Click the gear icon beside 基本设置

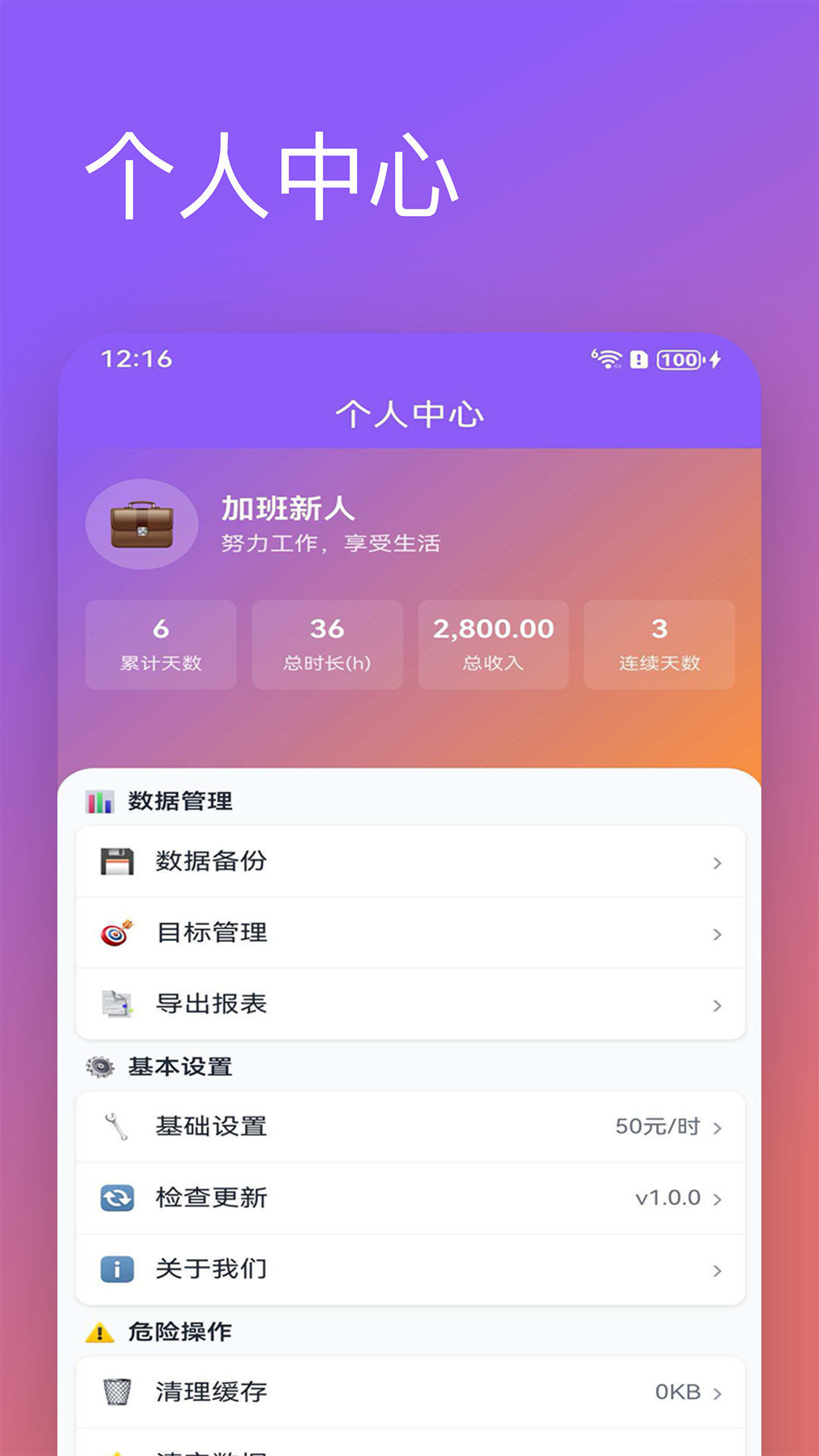[x=99, y=1065]
